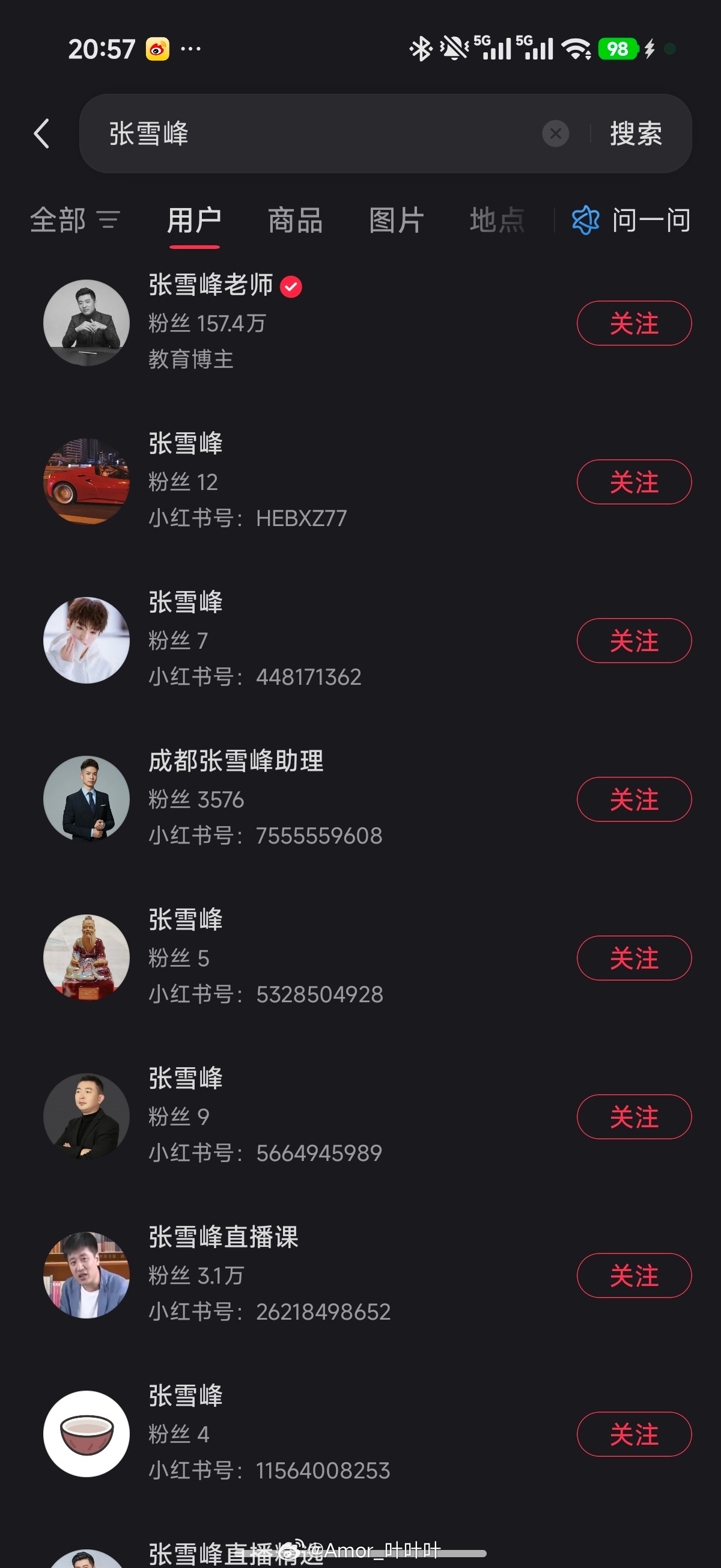This screenshot has width=721, height=1568.
Task: Tap the 张雪峰直播课 account avatar
Action: pyautogui.click(x=87, y=1276)
